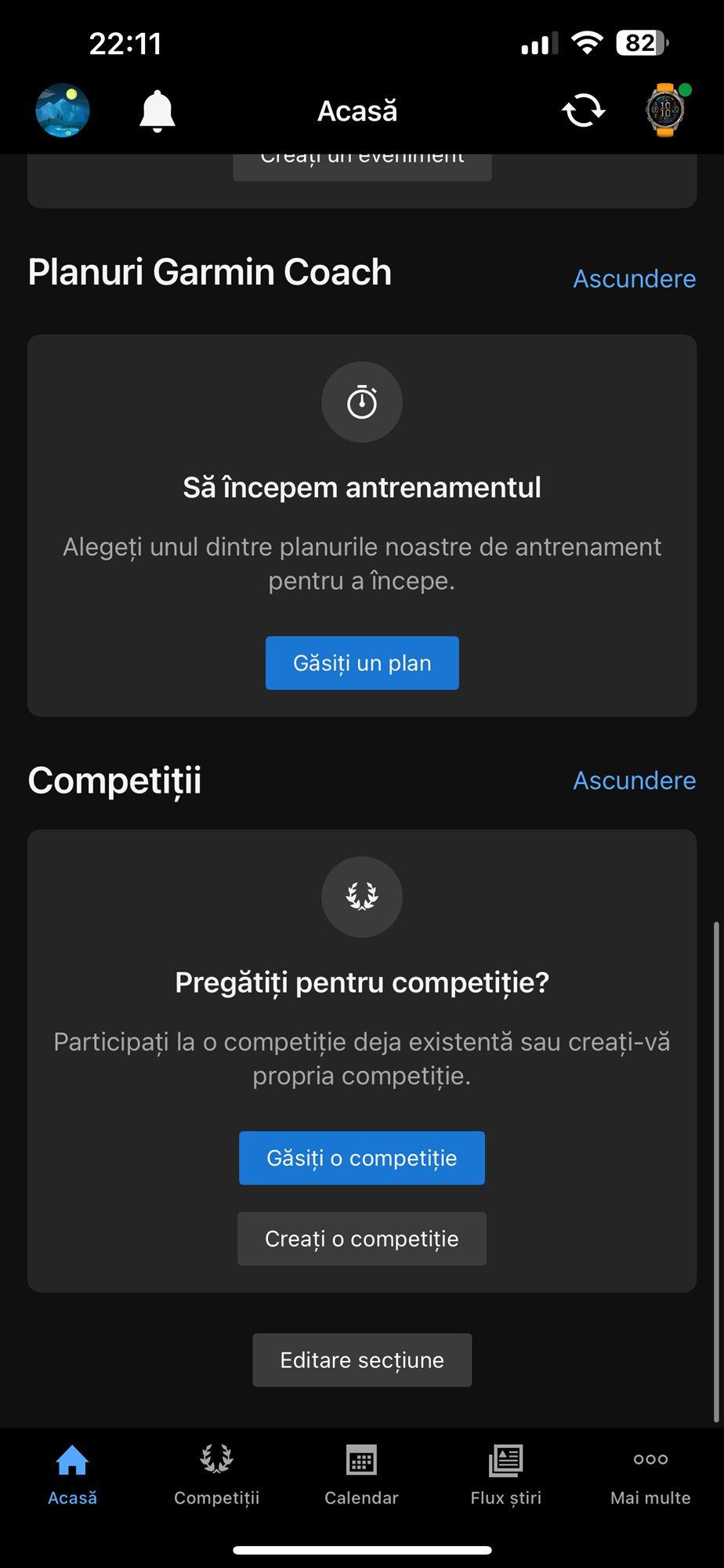Open the Mai multe tab
This screenshot has width=724, height=1568.
(x=650, y=1475)
